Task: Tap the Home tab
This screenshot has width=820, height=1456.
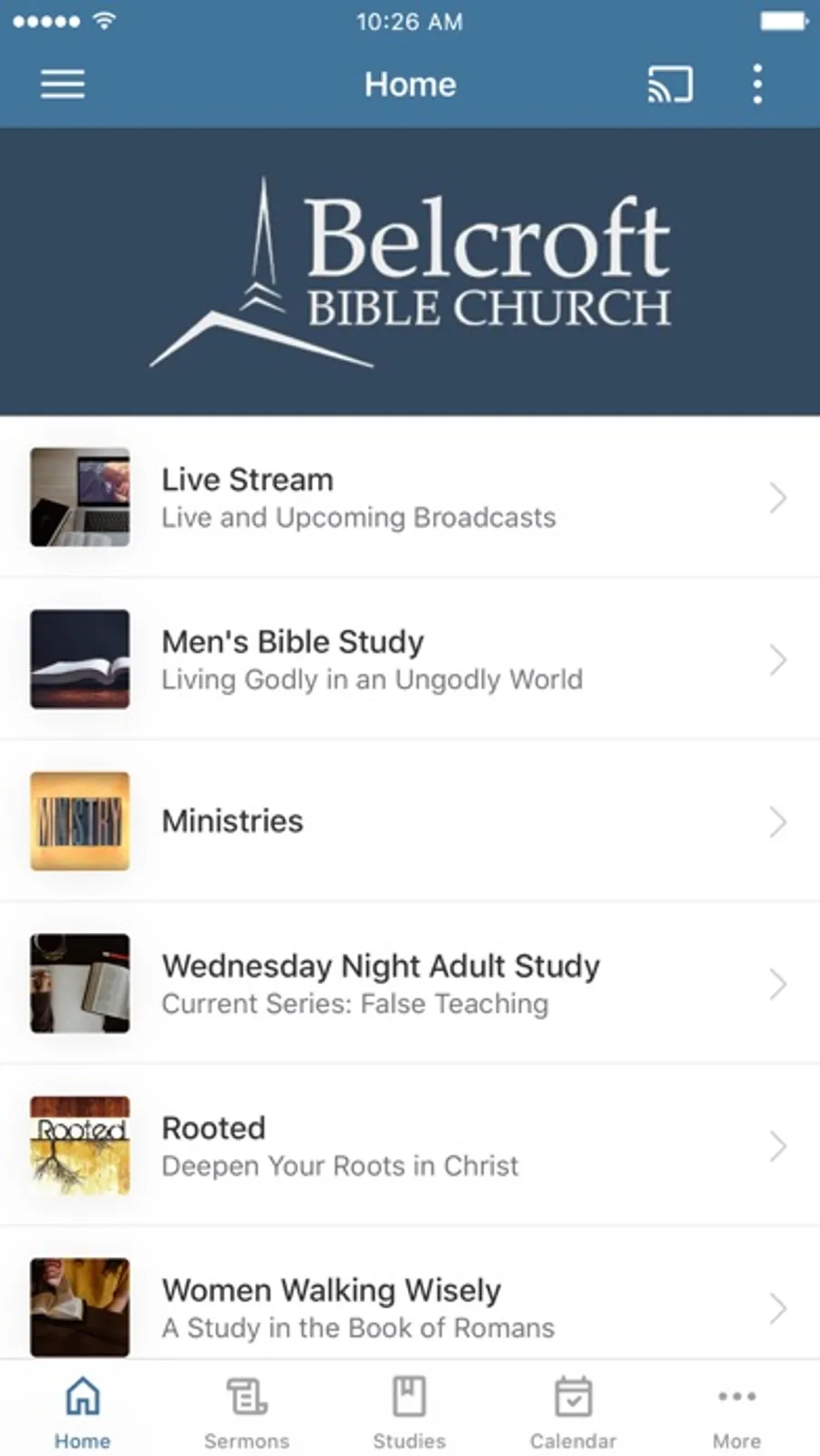Action: pyautogui.click(x=82, y=1412)
